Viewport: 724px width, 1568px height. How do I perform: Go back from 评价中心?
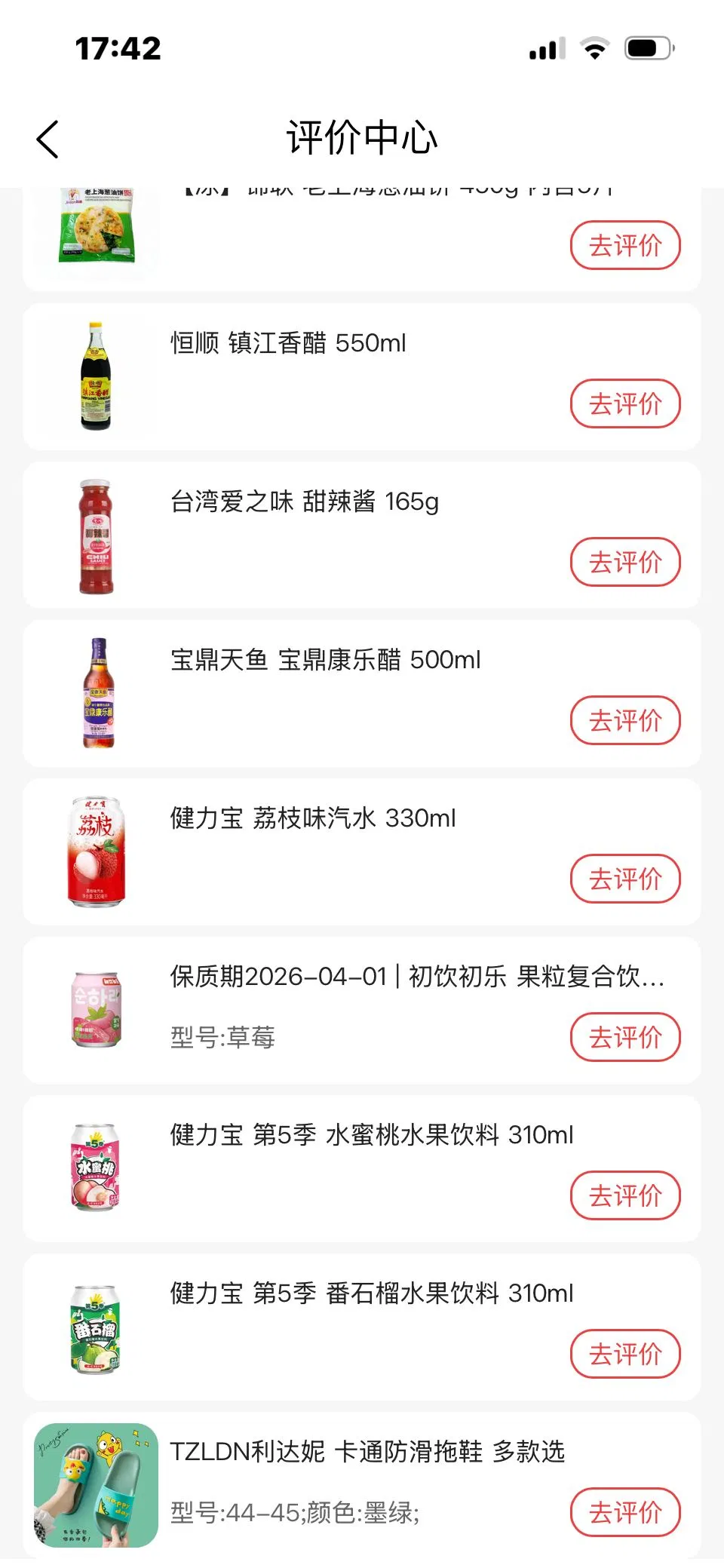(48, 140)
